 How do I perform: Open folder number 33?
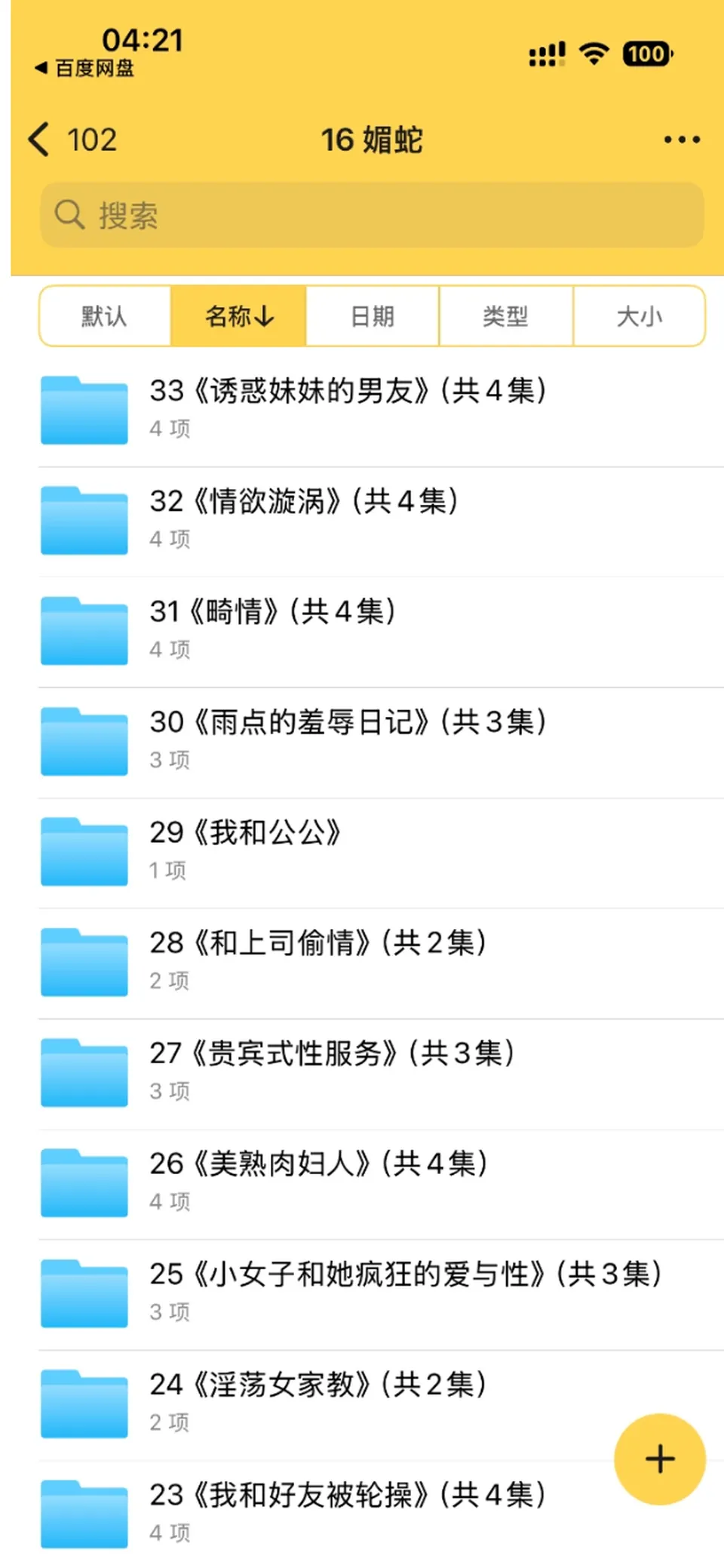[x=381, y=411]
